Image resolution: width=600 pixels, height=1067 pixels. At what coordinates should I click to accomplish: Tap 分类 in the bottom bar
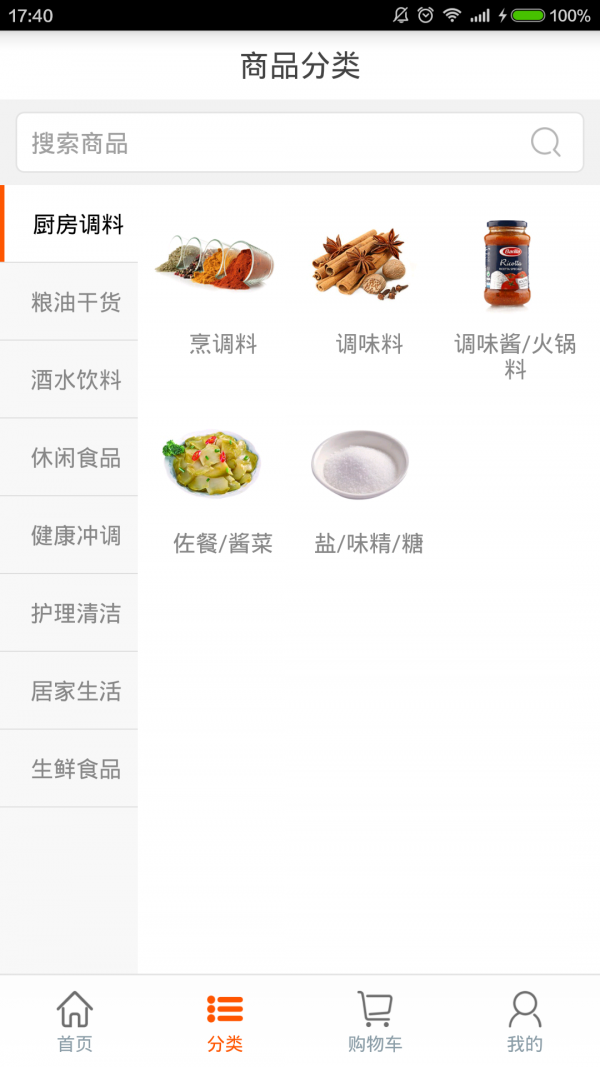pos(224,1021)
